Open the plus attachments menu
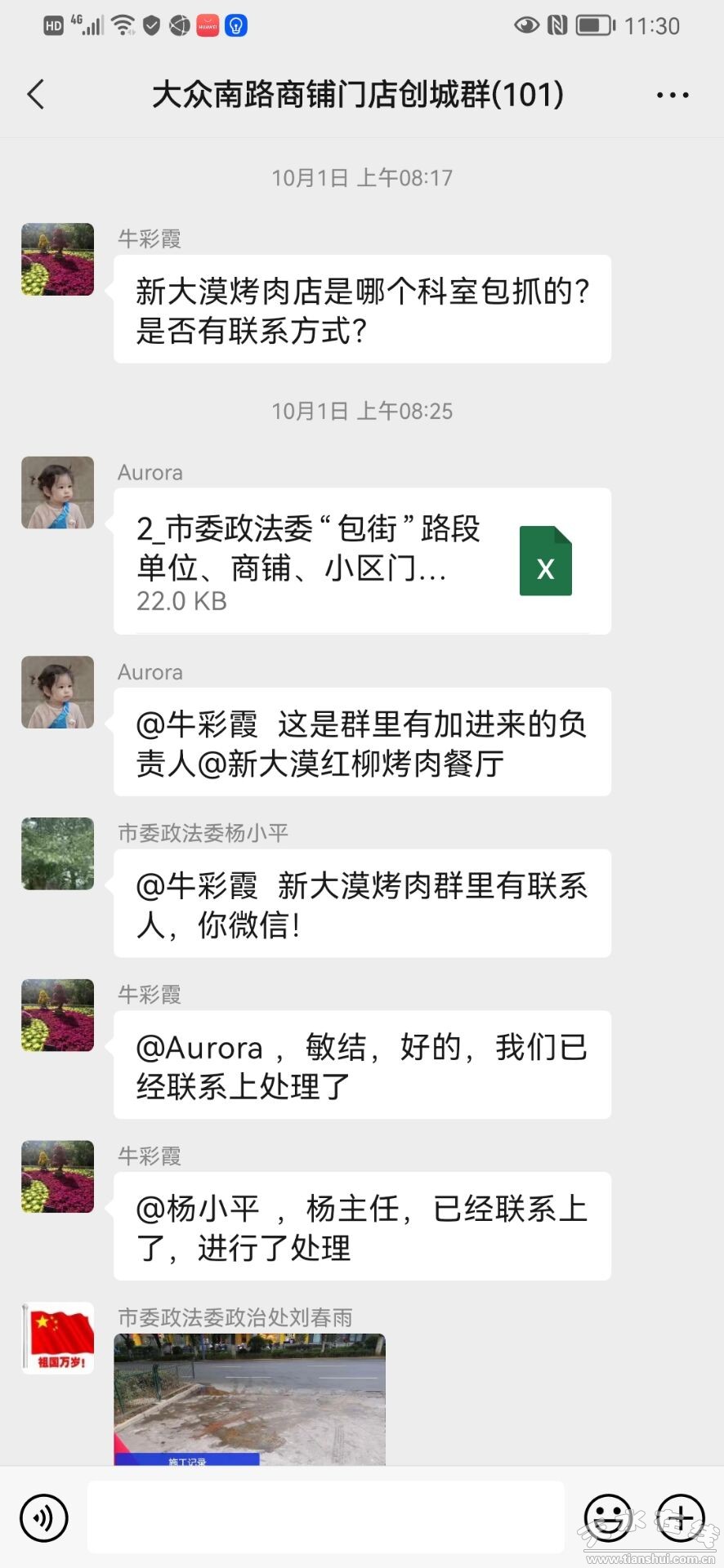 (x=680, y=1517)
